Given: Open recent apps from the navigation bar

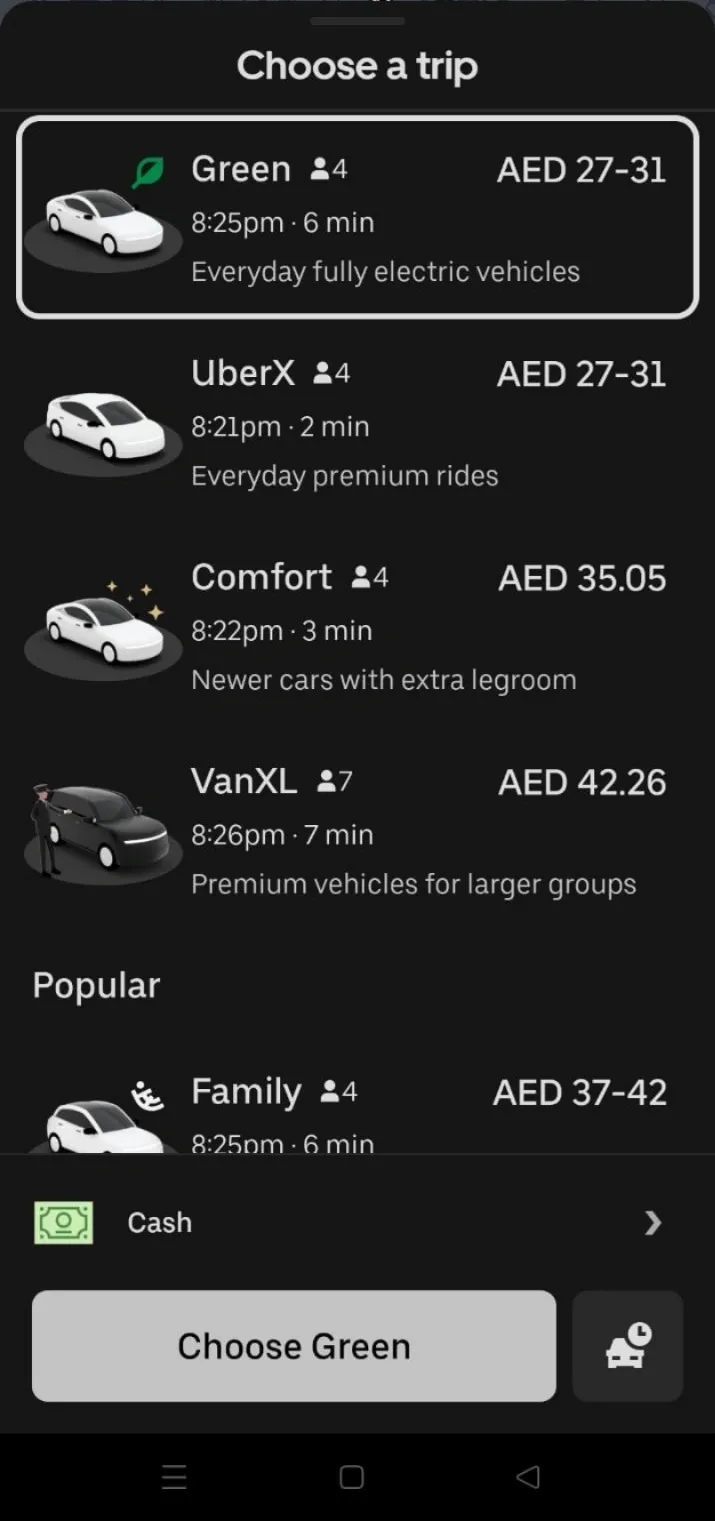Looking at the screenshot, I should 174,1477.
